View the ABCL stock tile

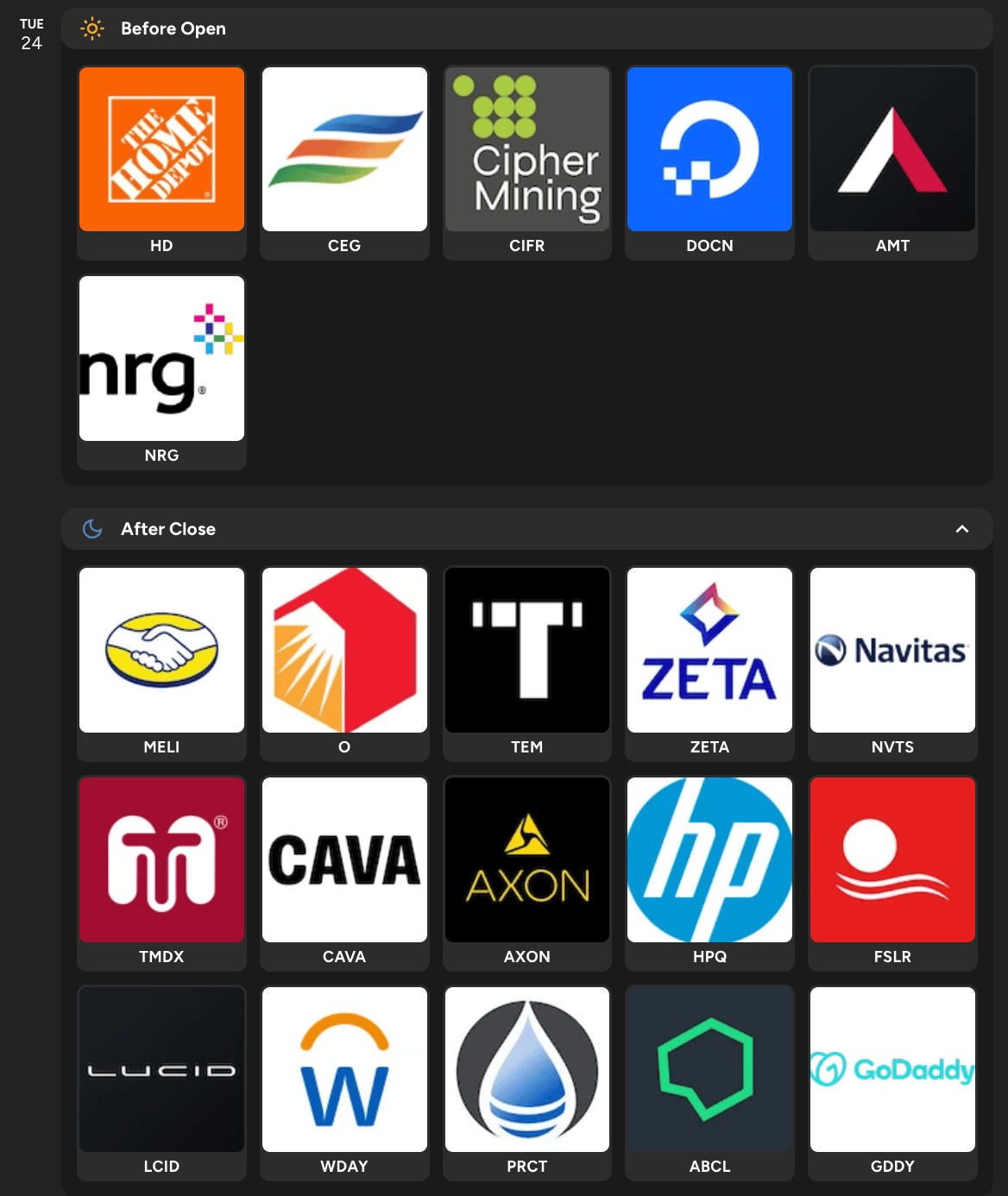pyautogui.click(x=709, y=1070)
